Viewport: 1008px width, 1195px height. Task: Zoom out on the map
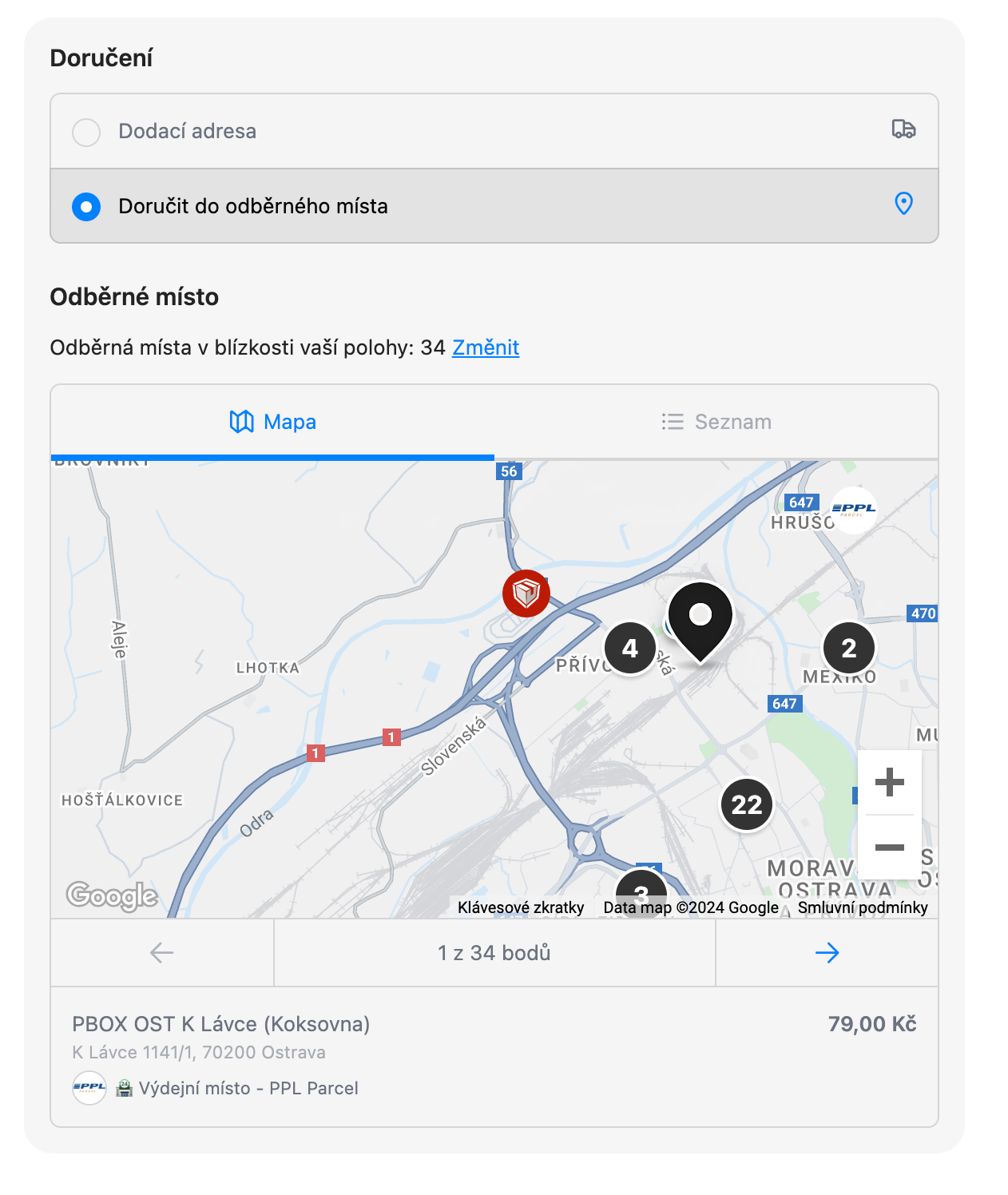[x=889, y=848]
